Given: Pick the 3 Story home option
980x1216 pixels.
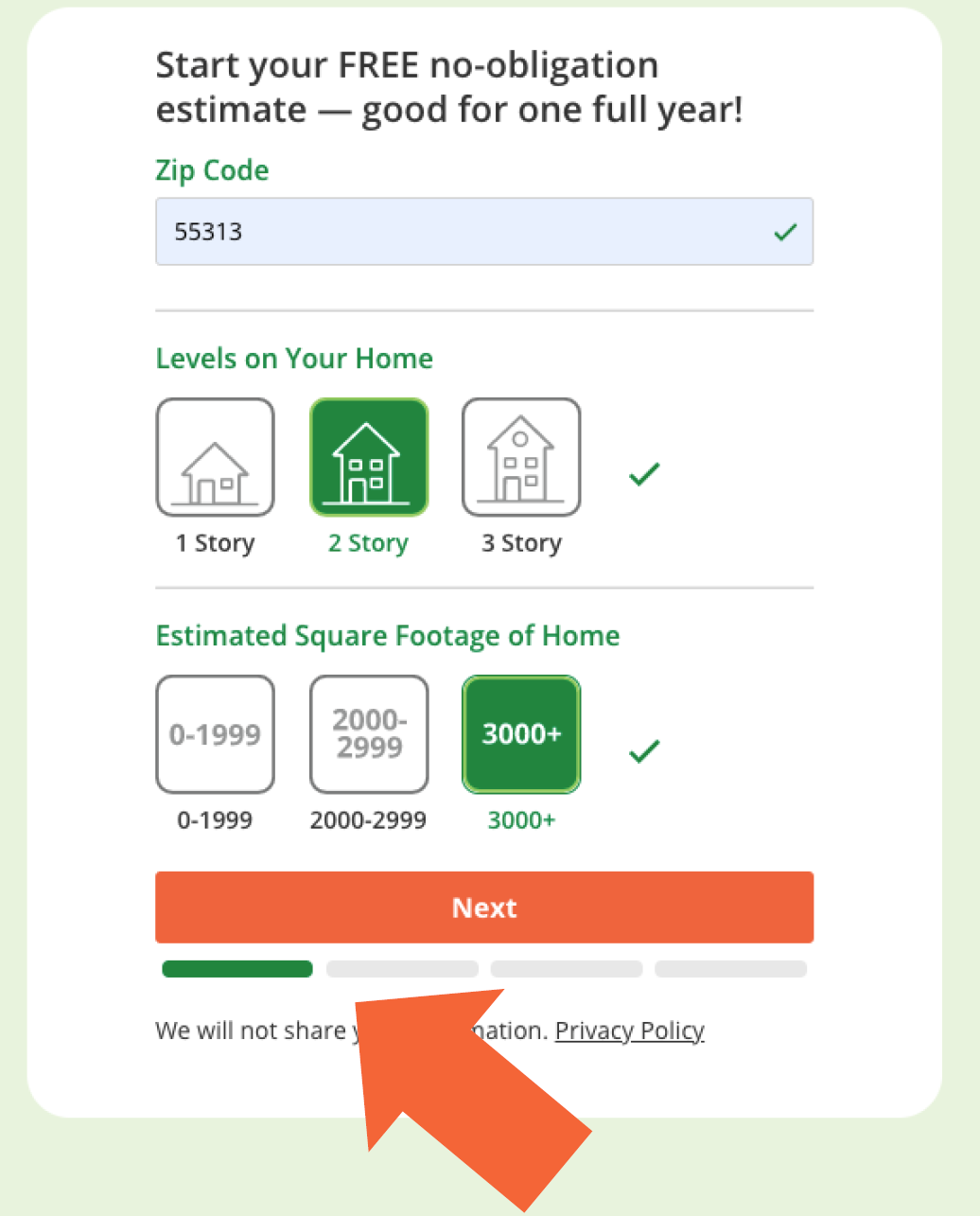Looking at the screenshot, I should click(x=521, y=457).
